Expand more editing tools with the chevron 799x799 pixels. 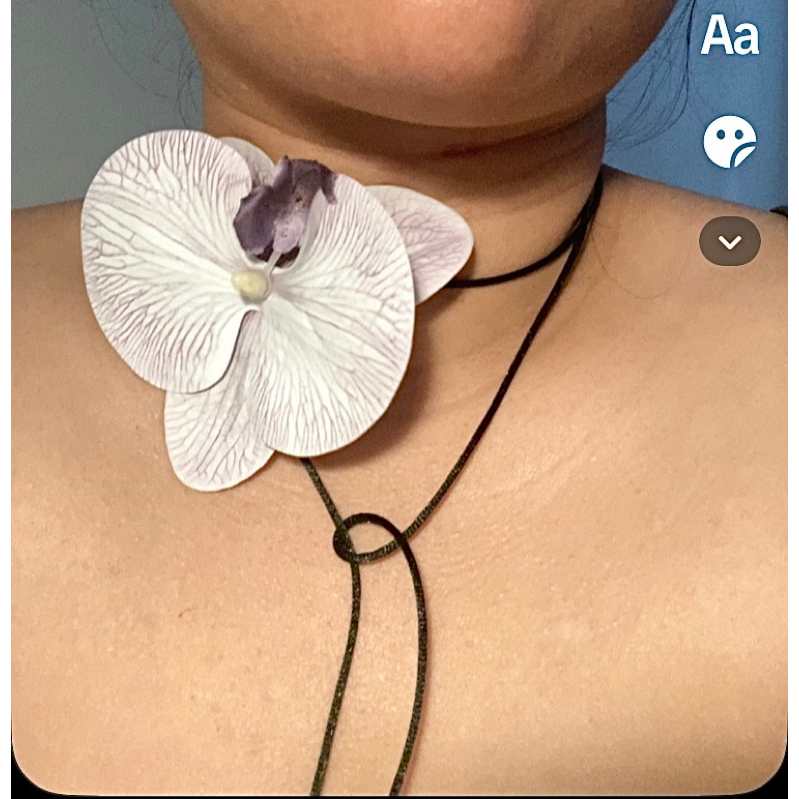pos(729,241)
